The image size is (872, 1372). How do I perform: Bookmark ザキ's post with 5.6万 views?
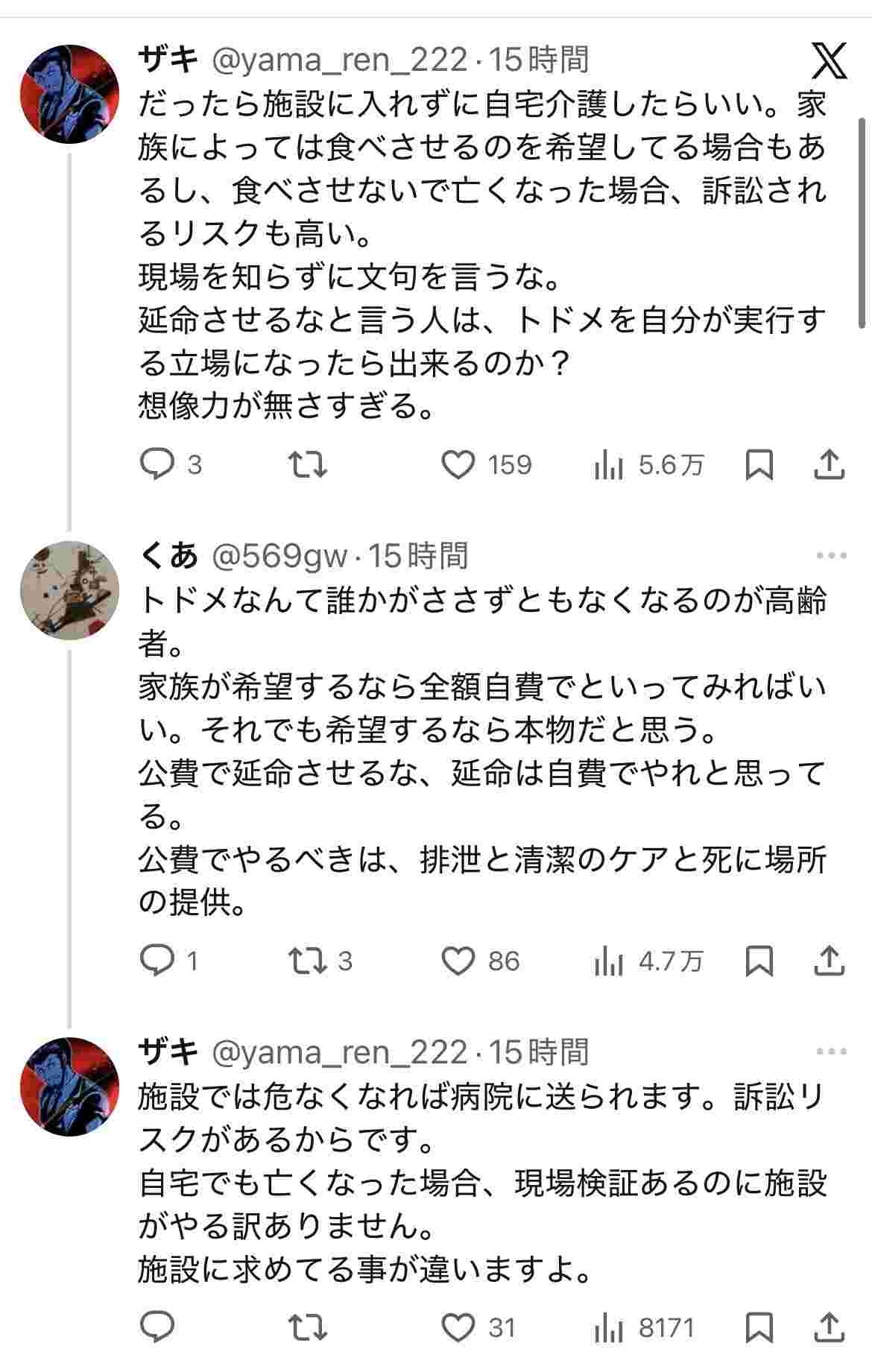[x=759, y=465]
